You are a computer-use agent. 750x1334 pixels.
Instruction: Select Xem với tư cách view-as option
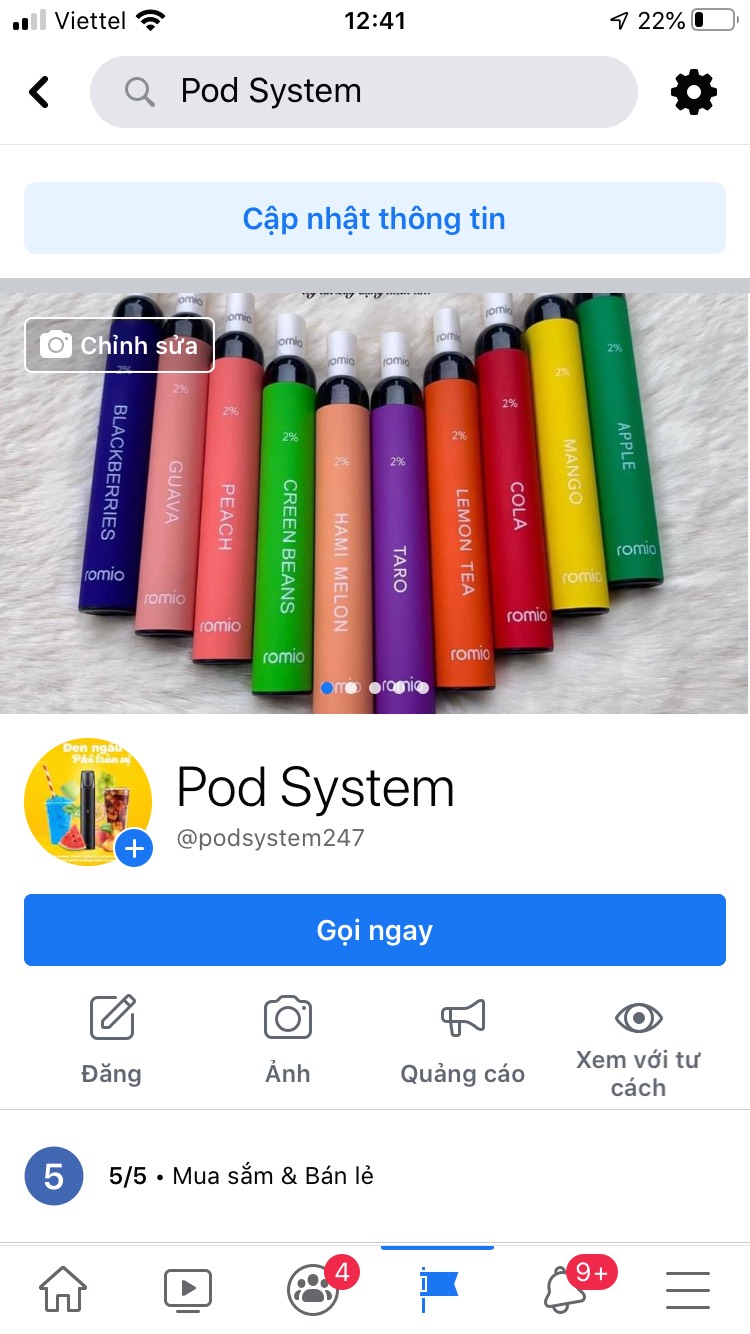638,1045
